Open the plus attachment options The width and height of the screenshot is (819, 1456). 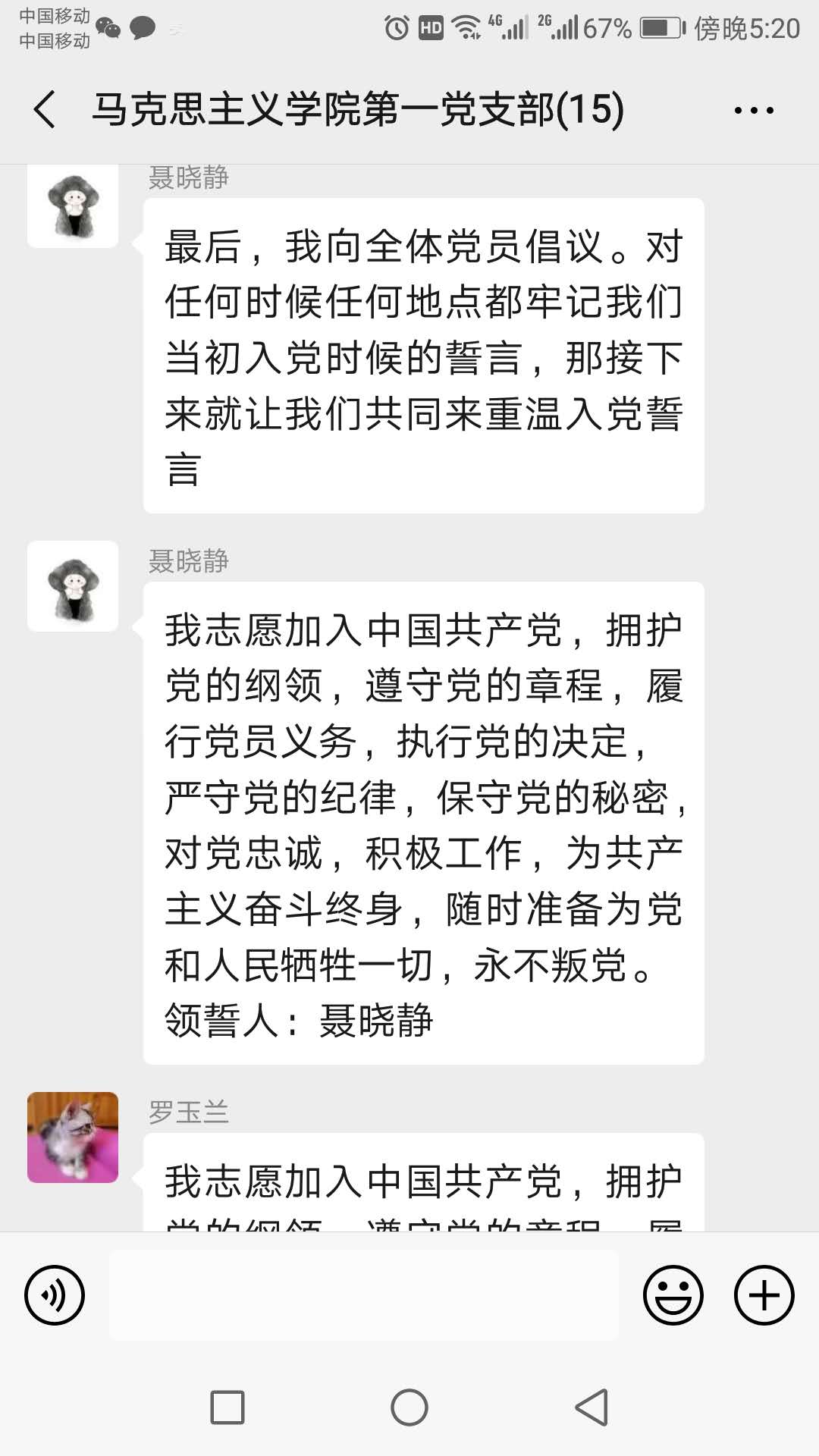click(x=764, y=1295)
